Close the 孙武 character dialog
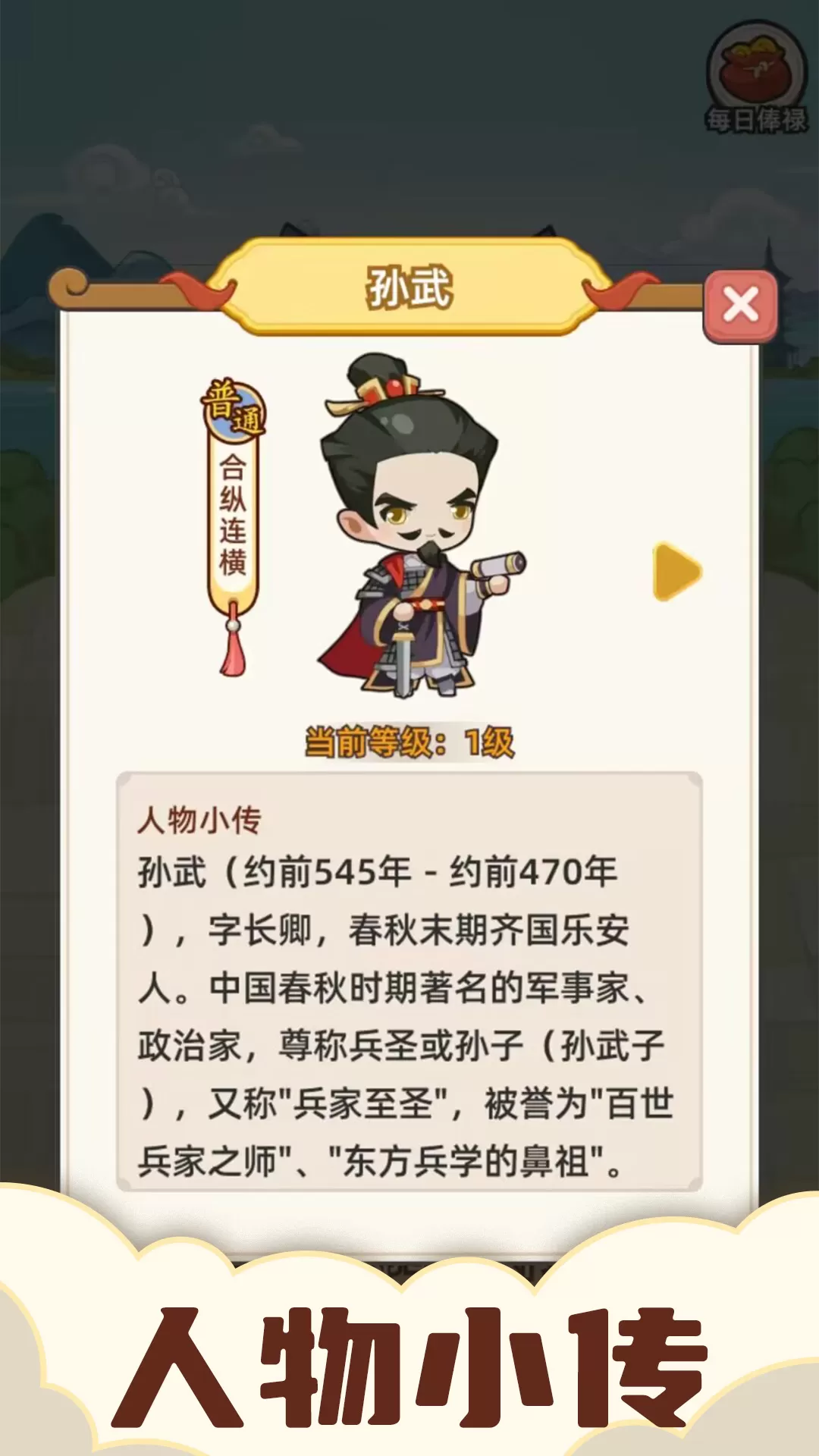 [x=740, y=306]
